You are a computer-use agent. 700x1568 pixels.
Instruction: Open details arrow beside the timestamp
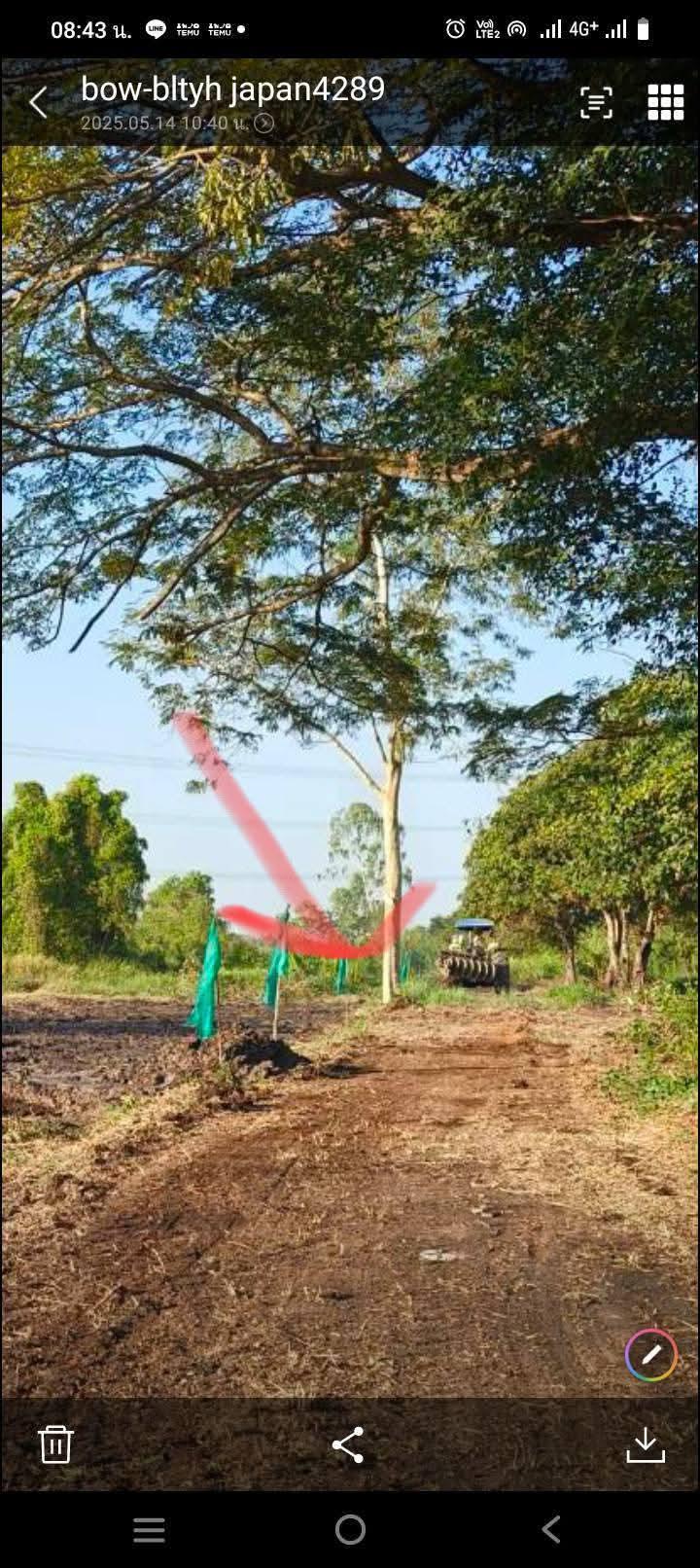point(264,124)
